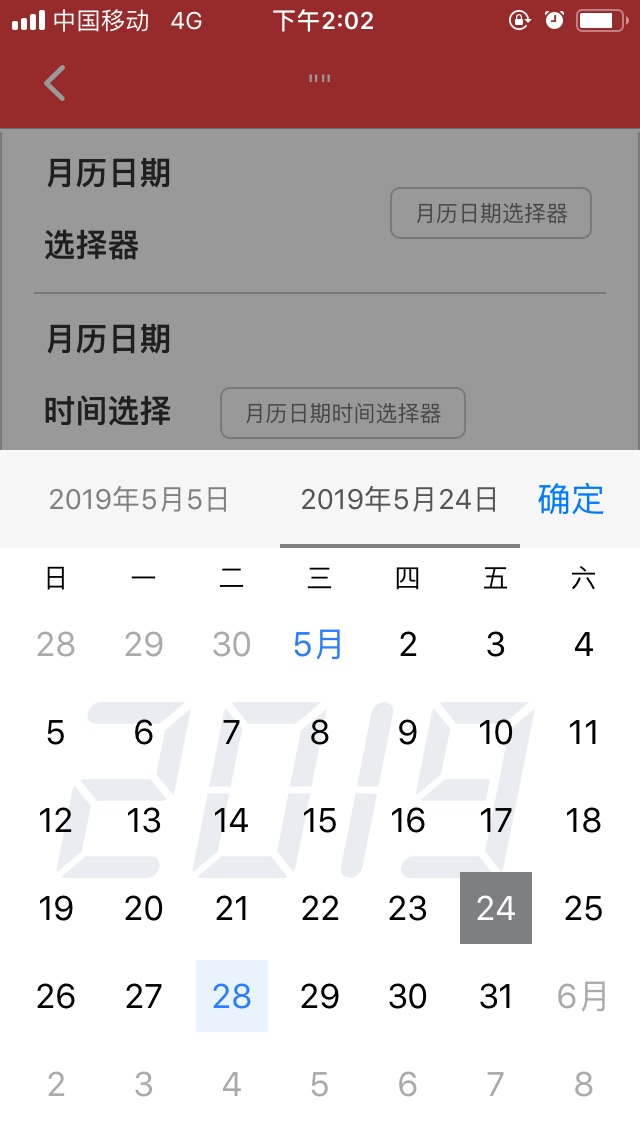Switch to end date 2019年5月24日 tab
Viewport: 640px width, 1136px height.
pos(399,499)
